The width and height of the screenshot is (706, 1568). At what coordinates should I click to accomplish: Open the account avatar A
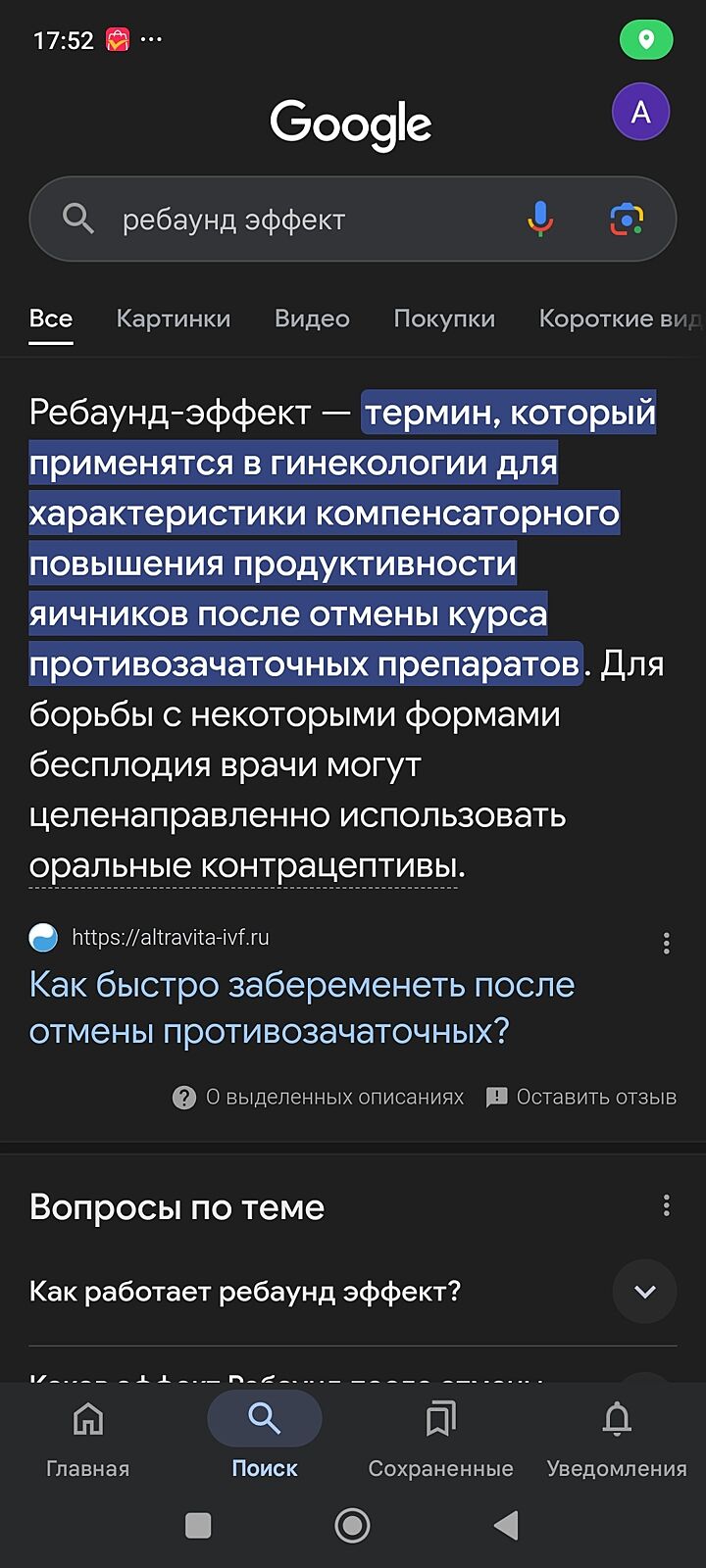pos(640,113)
